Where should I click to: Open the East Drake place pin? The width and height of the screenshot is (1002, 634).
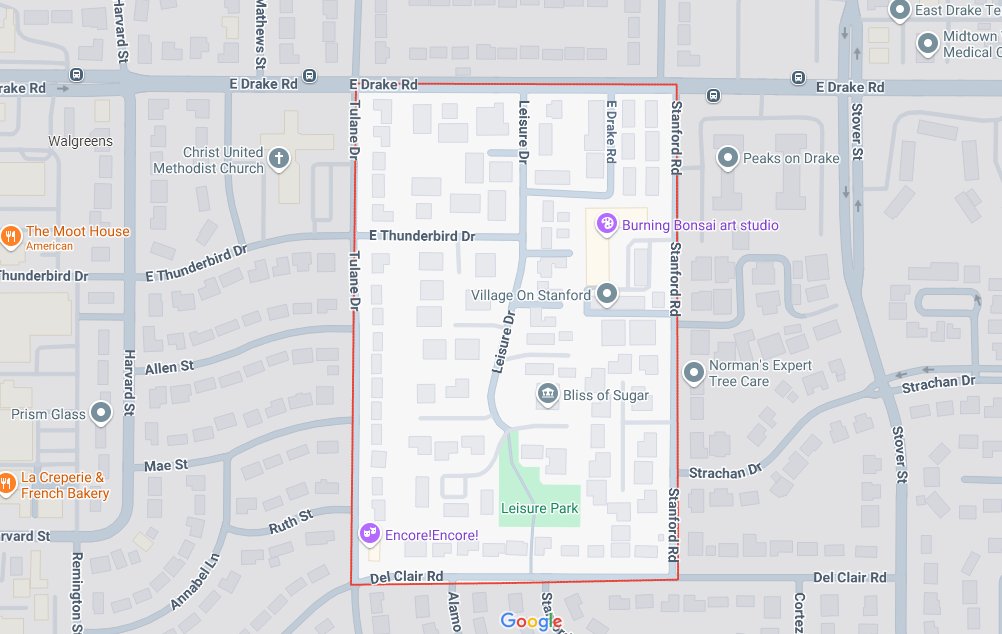pos(899,11)
